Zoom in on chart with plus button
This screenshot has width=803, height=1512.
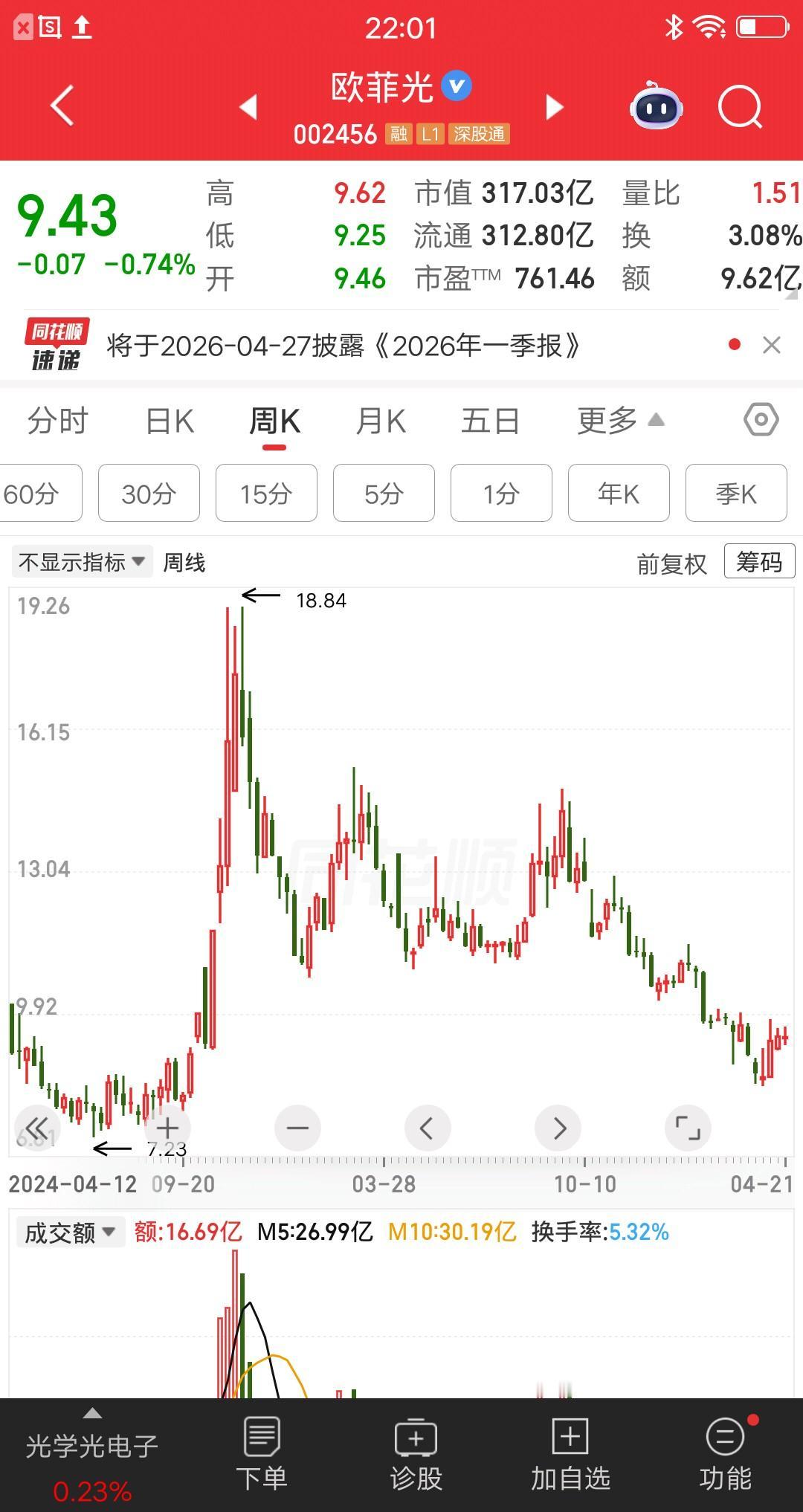(x=167, y=1128)
